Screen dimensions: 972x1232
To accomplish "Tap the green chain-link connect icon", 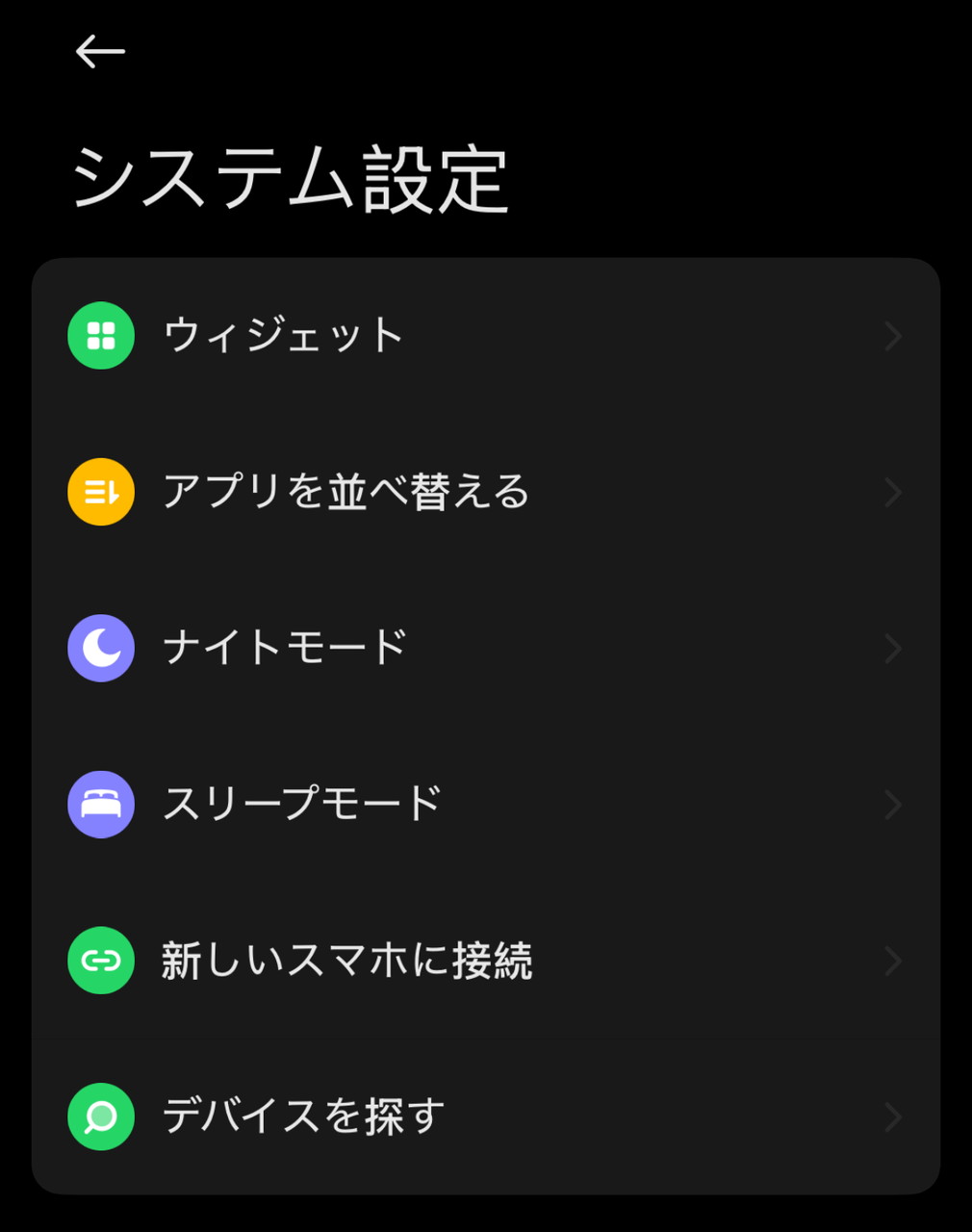I will [x=100, y=960].
